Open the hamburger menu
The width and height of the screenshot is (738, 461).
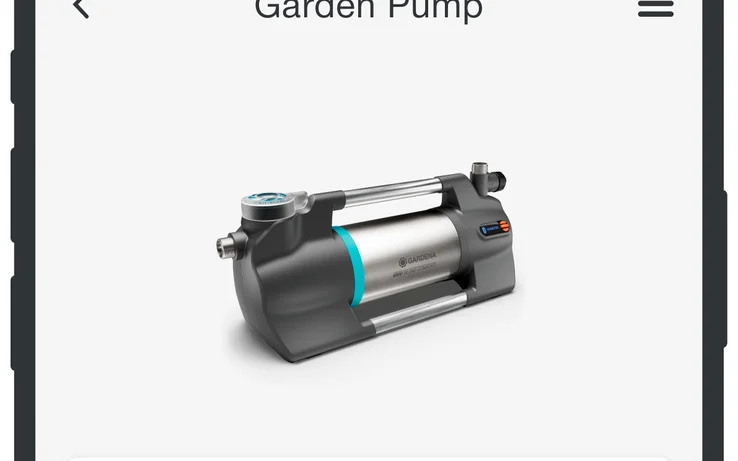tap(655, 8)
